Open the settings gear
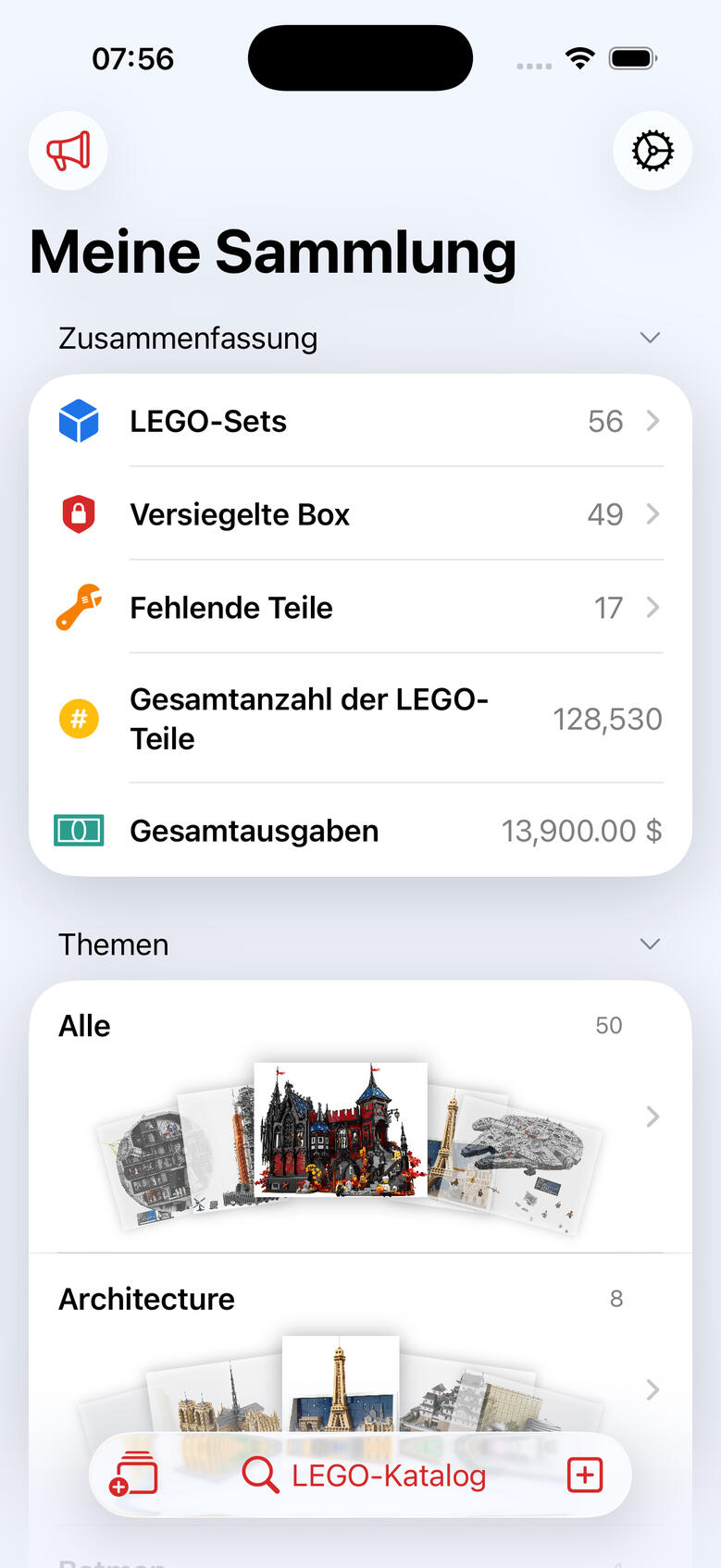 click(x=653, y=151)
